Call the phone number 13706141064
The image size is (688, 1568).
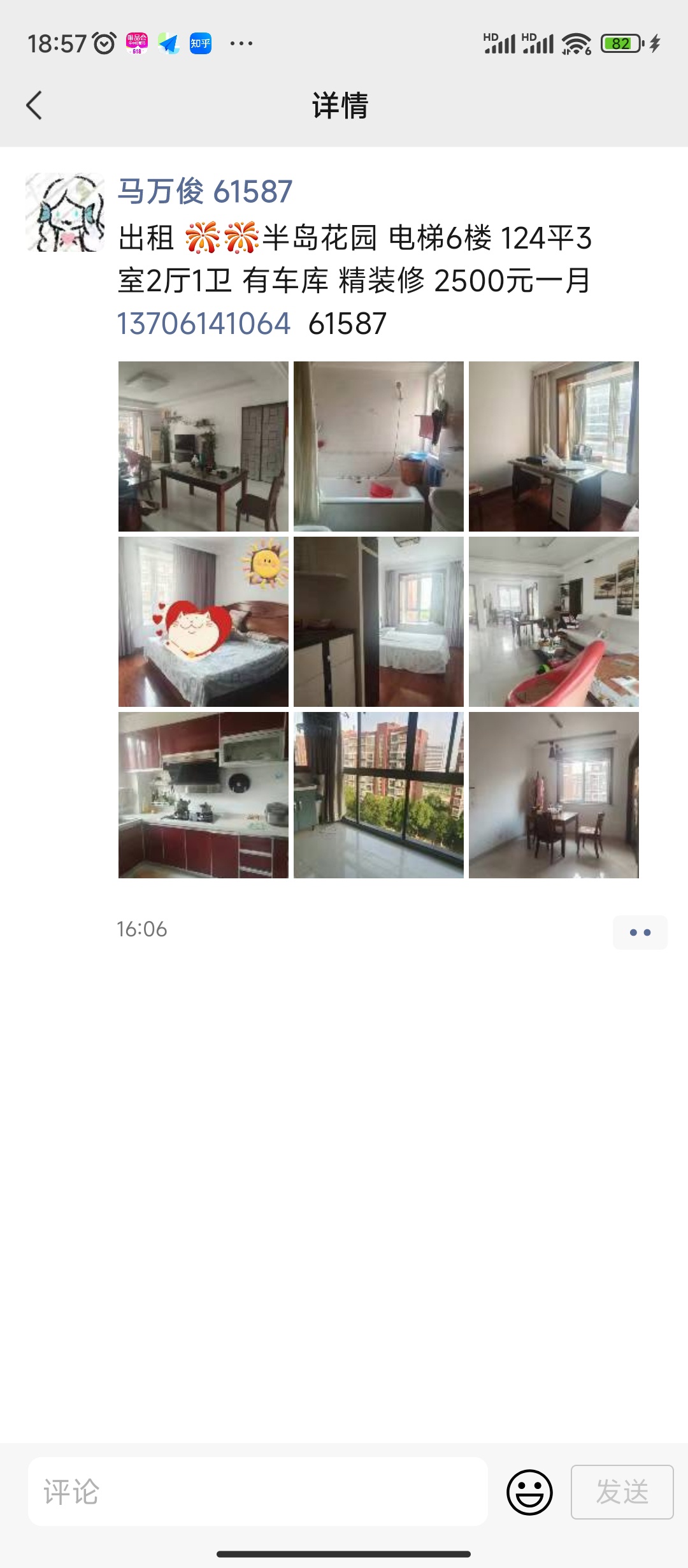click(x=204, y=324)
